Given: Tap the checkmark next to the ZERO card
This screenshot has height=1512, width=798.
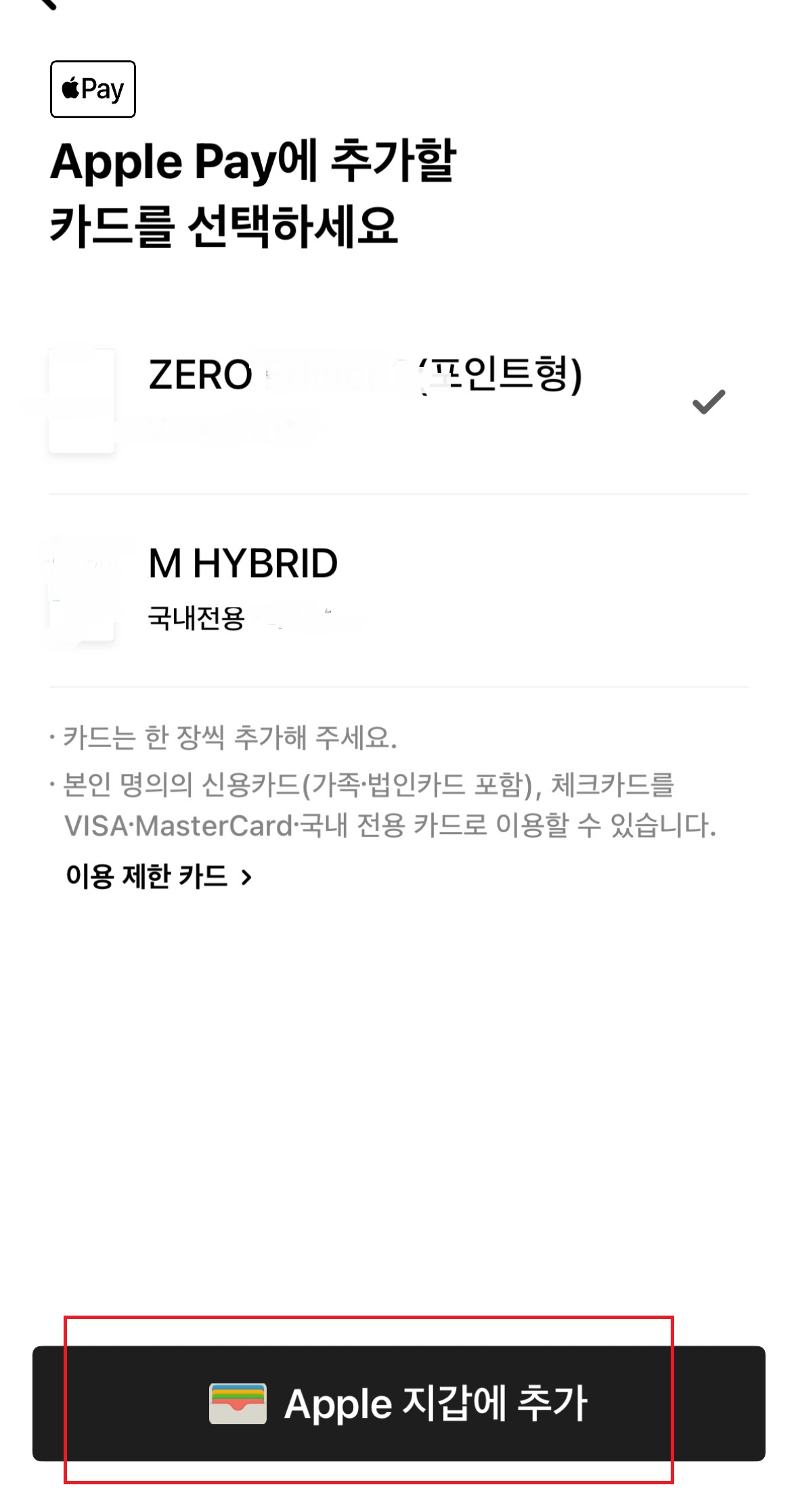Looking at the screenshot, I should pyautogui.click(x=707, y=401).
